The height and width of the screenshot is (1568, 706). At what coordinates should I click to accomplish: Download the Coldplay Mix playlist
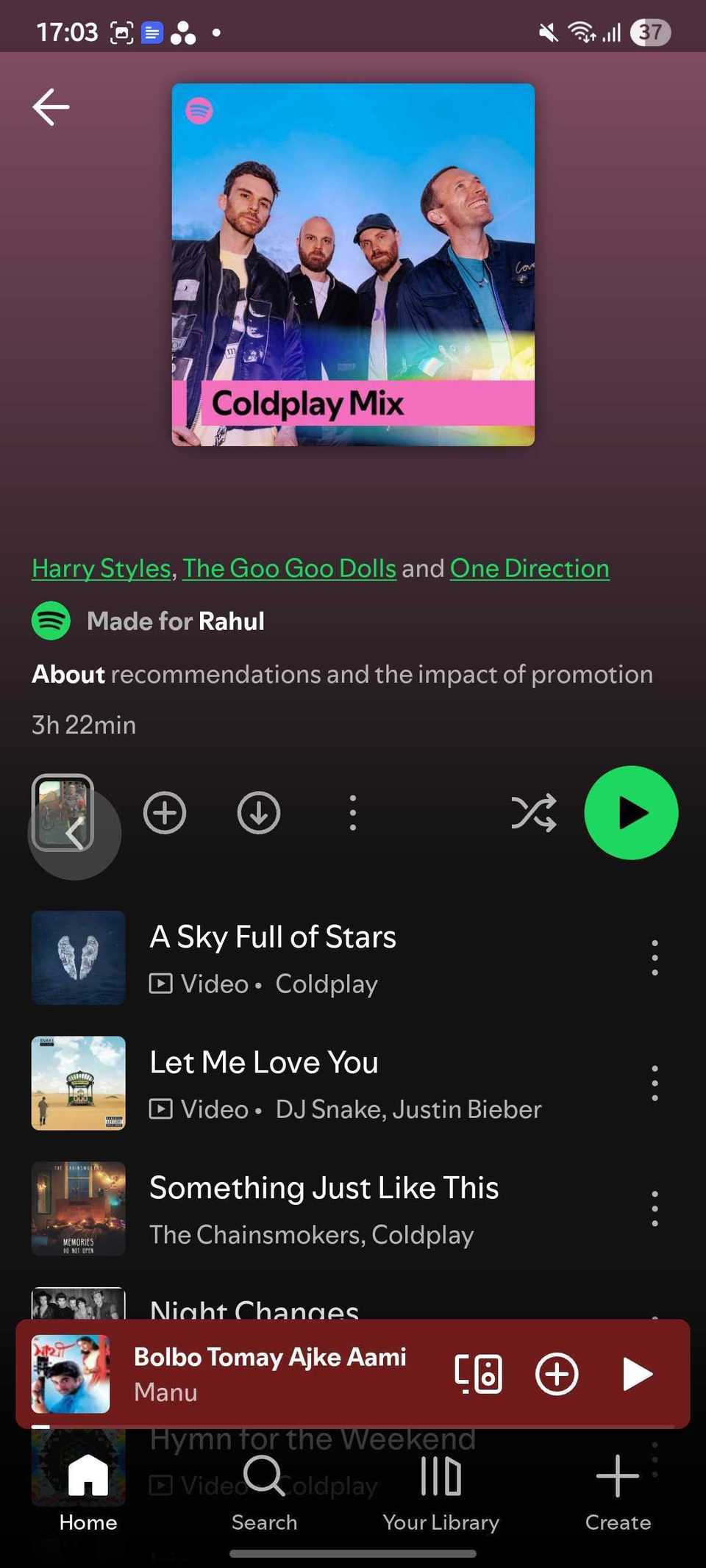(258, 812)
